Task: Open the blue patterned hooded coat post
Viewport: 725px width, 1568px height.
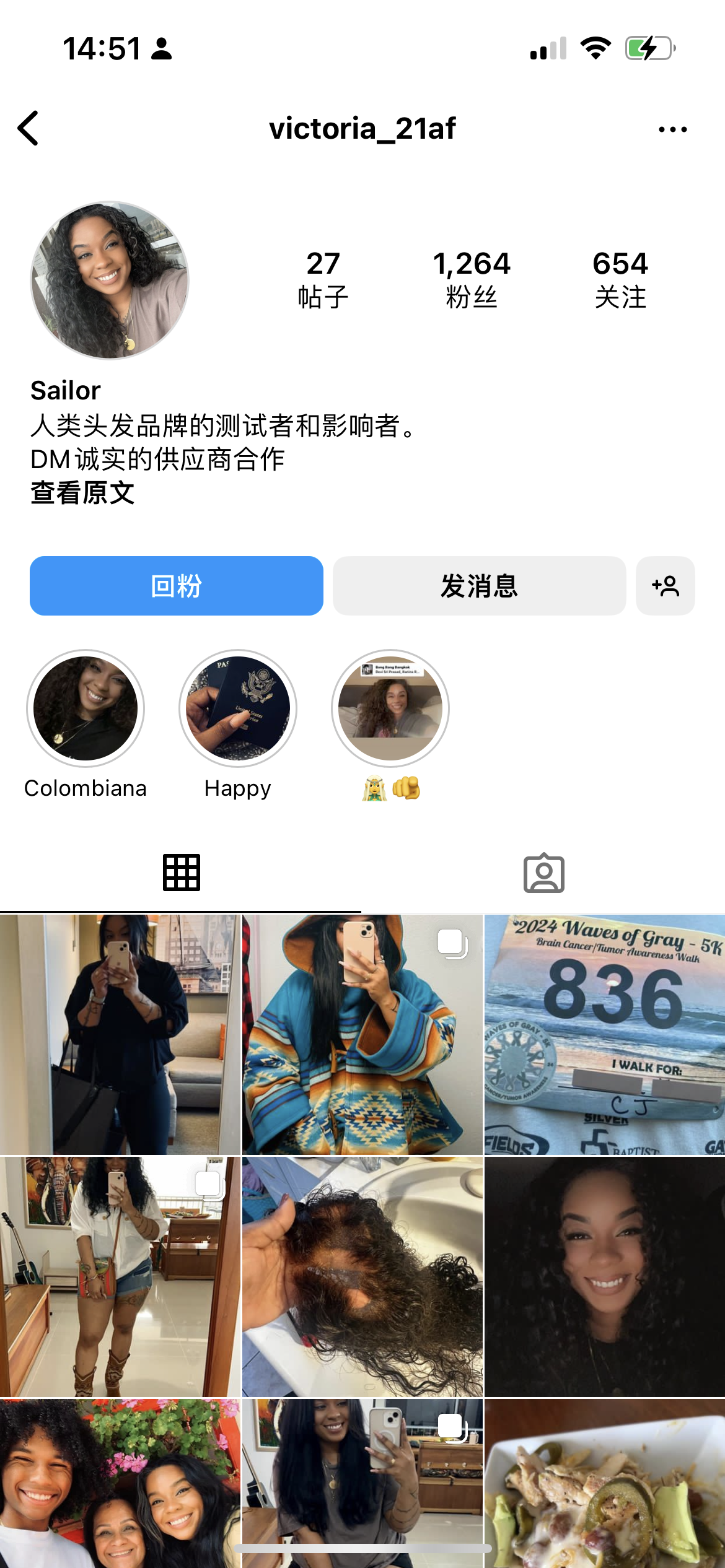Action: point(362,1034)
